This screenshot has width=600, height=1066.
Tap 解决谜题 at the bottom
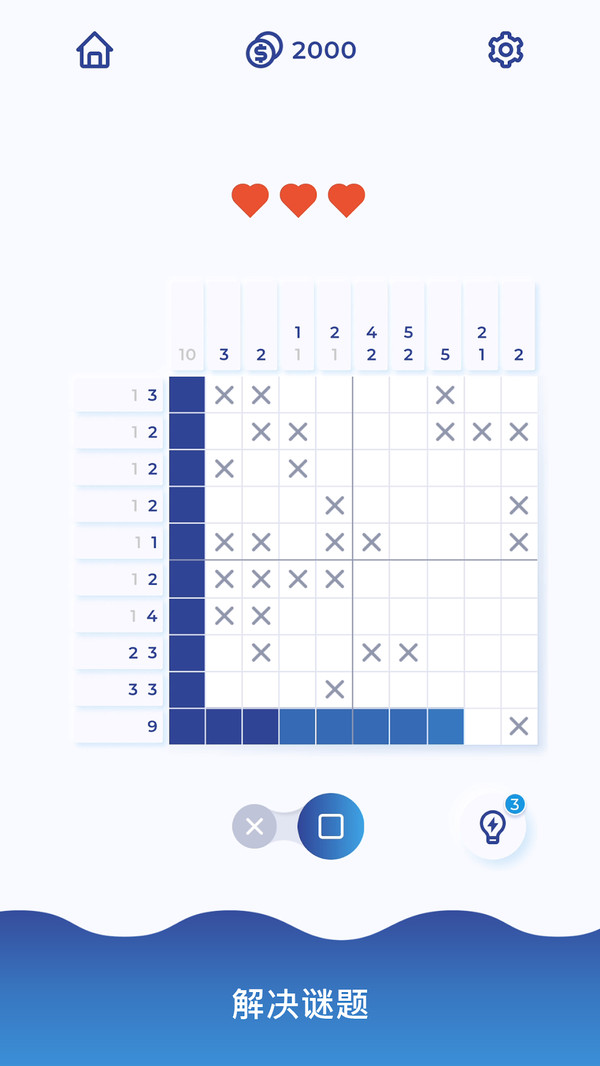point(300,1003)
